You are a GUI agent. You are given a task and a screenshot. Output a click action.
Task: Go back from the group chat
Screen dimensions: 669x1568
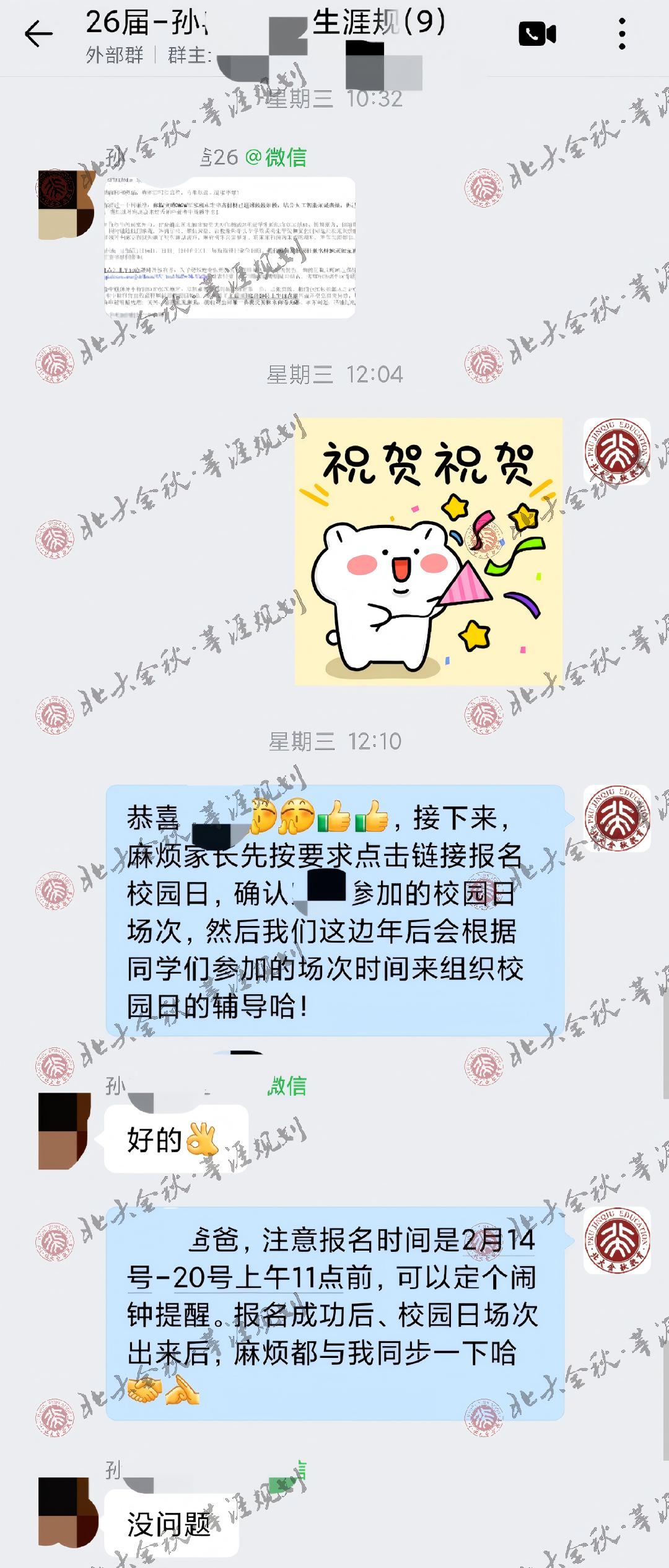38,33
